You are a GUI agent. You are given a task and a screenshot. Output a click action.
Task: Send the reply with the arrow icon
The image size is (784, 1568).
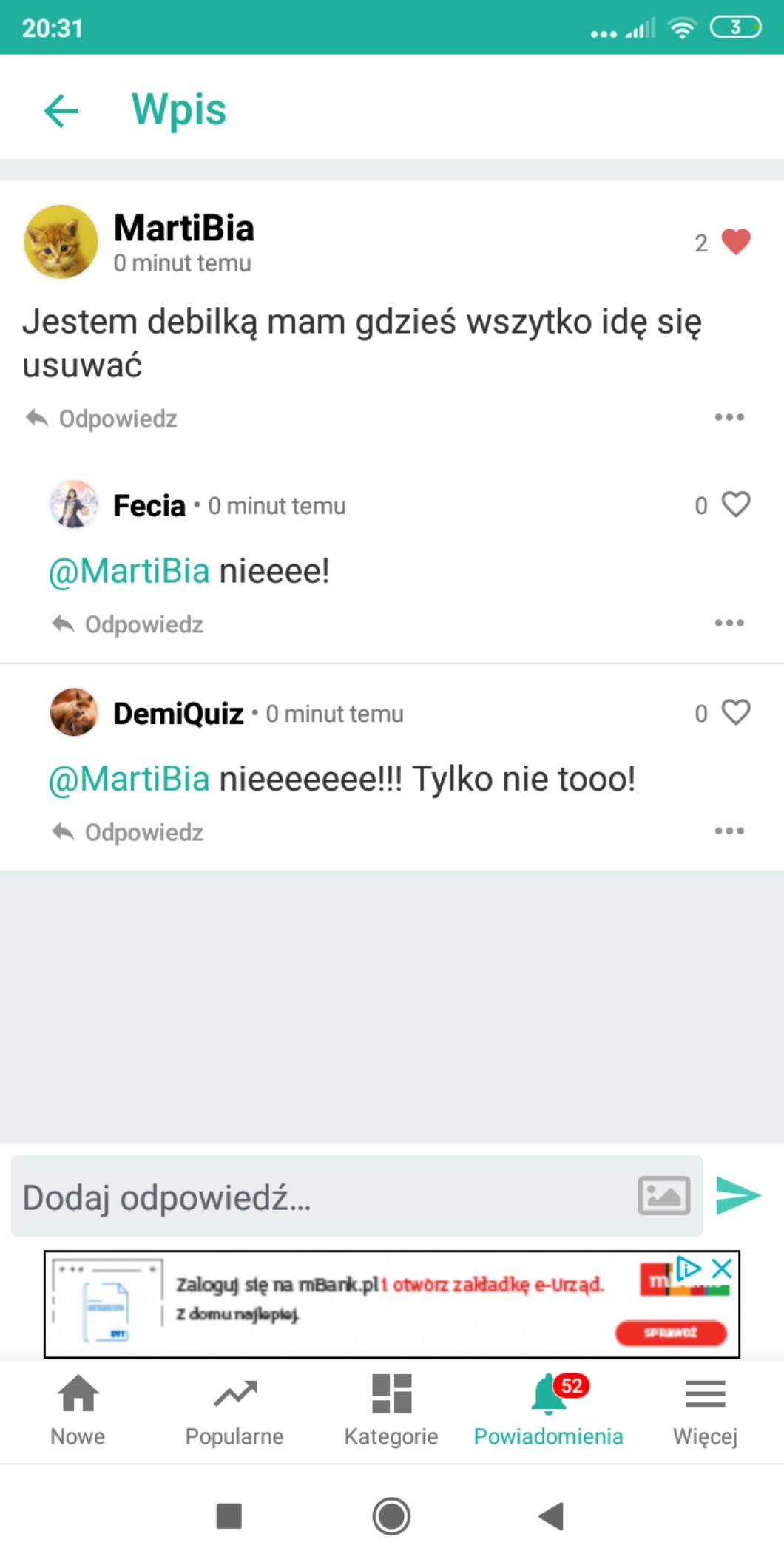click(737, 1196)
